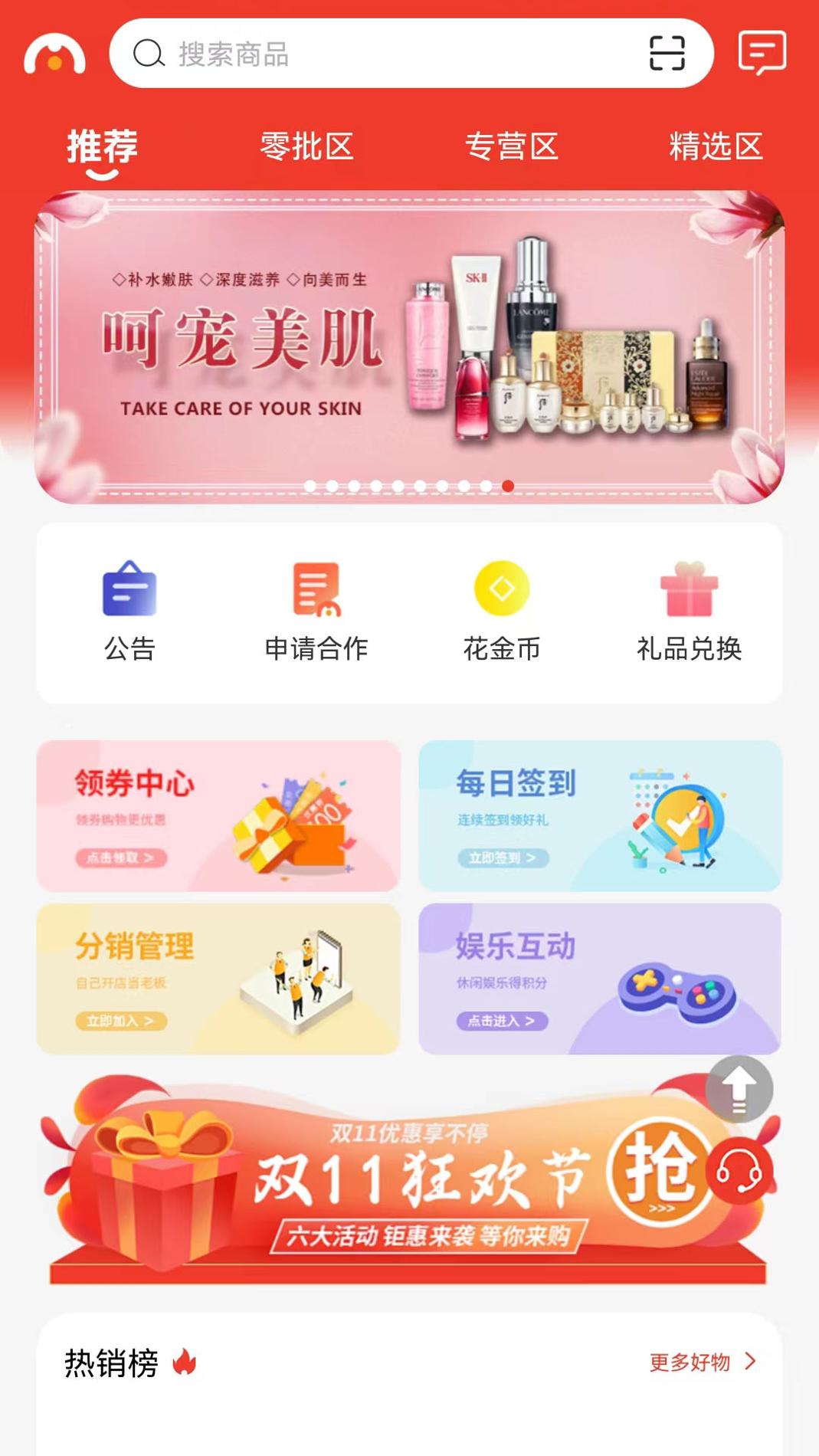Image resolution: width=819 pixels, height=1456 pixels.
Task: Open the 分销管理 card
Action: [x=218, y=979]
